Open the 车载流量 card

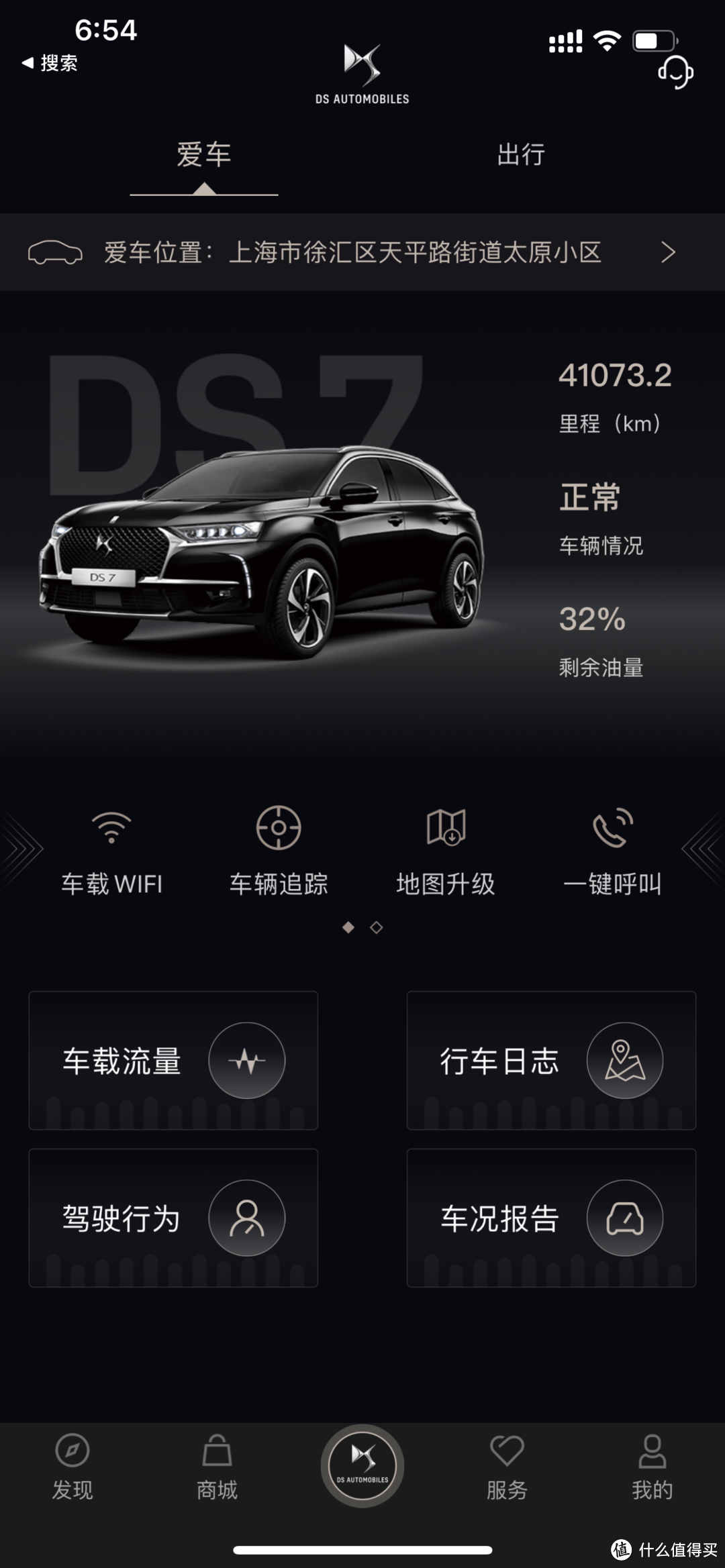coord(173,1060)
